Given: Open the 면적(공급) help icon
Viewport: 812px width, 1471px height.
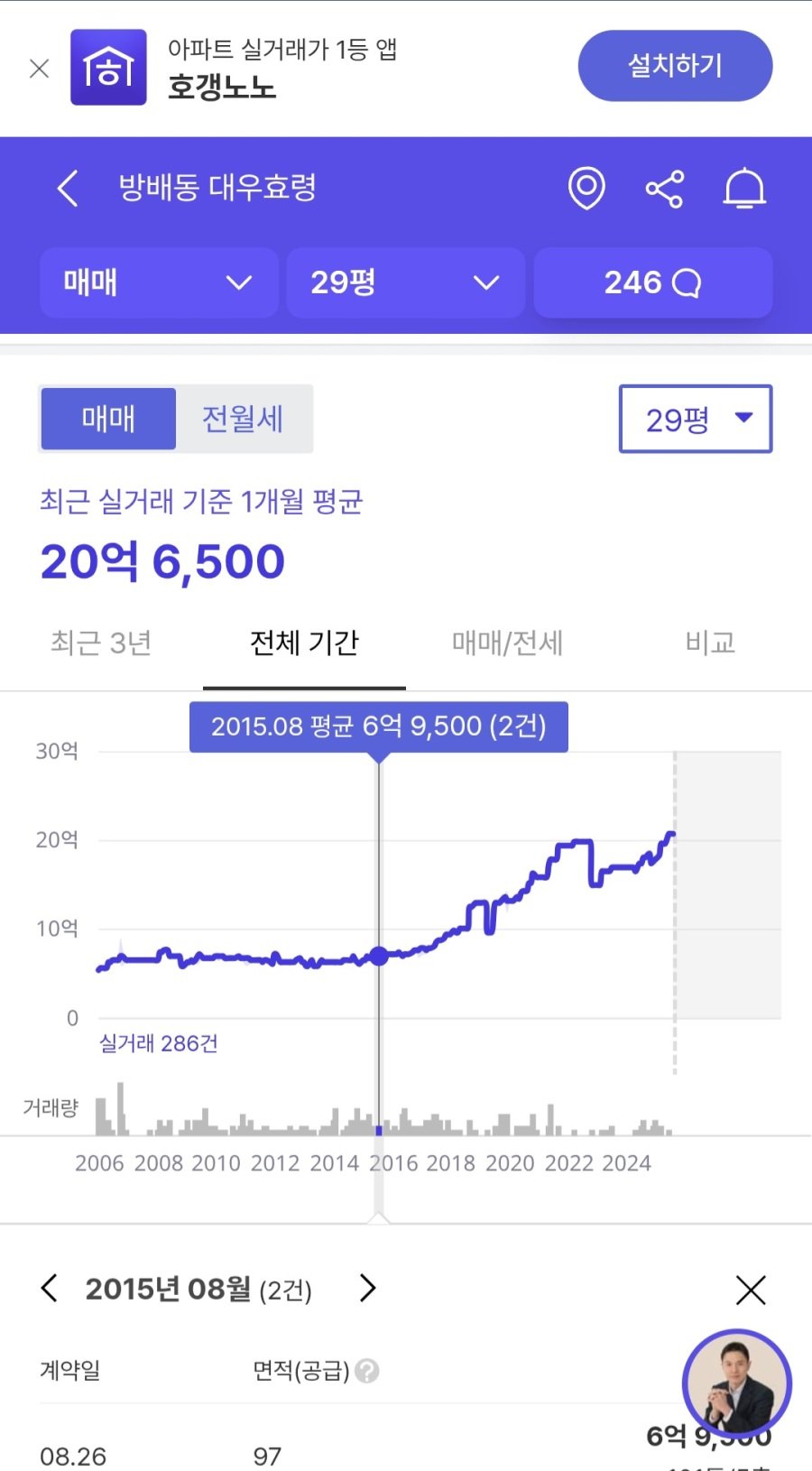Looking at the screenshot, I should (x=366, y=1371).
